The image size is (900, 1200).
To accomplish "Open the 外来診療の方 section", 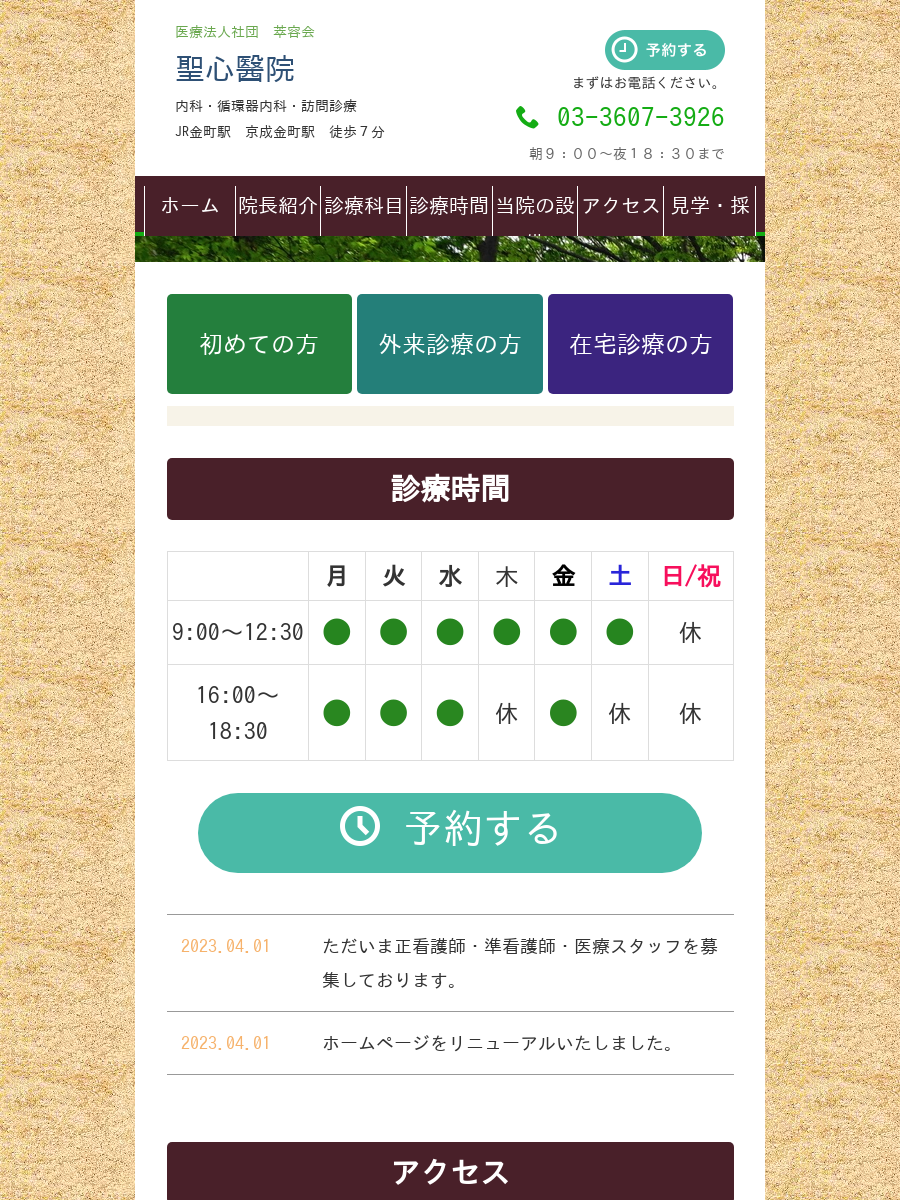I will (x=450, y=344).
